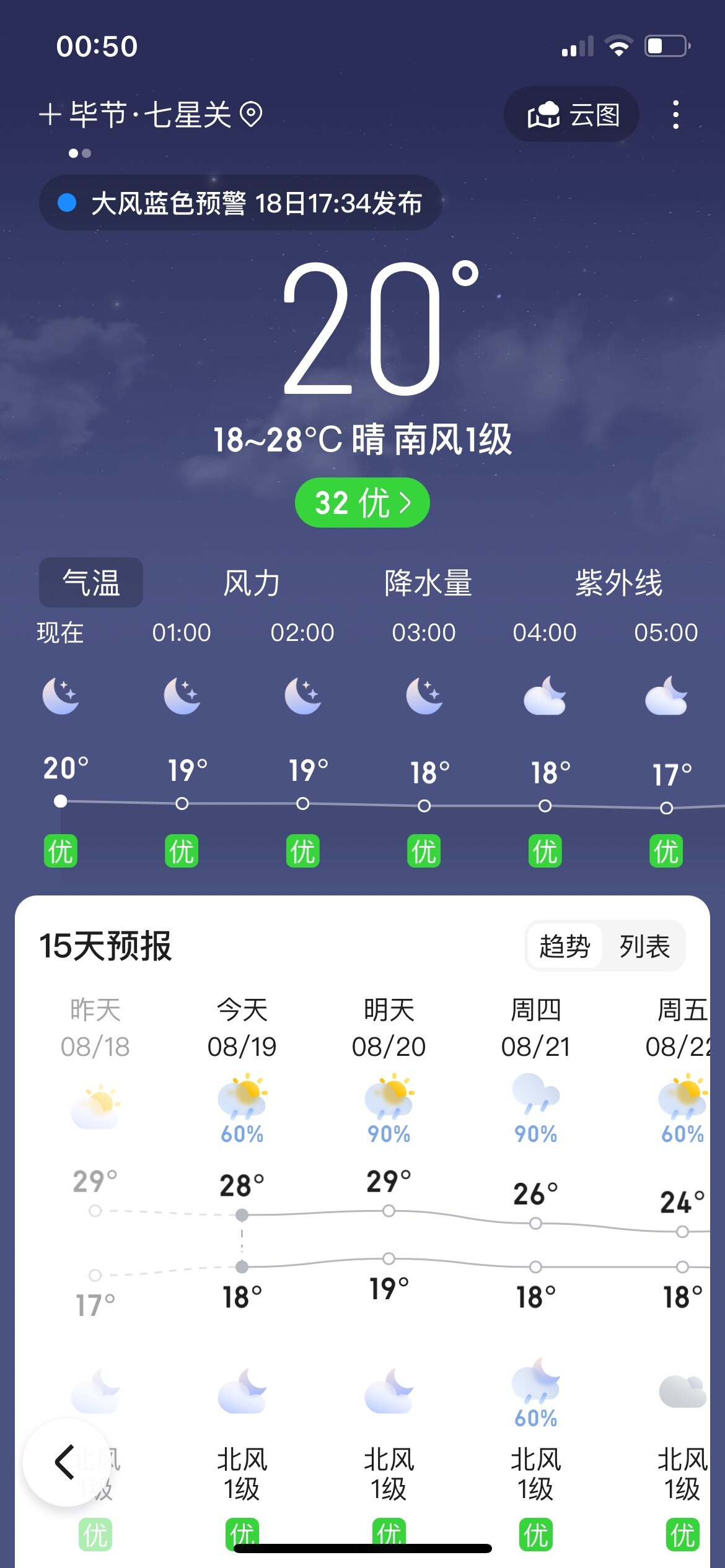This screenshot has height=1568, width=725.
Task: Open the 32 优 air quality details
Action: click(x=362, y=502)
